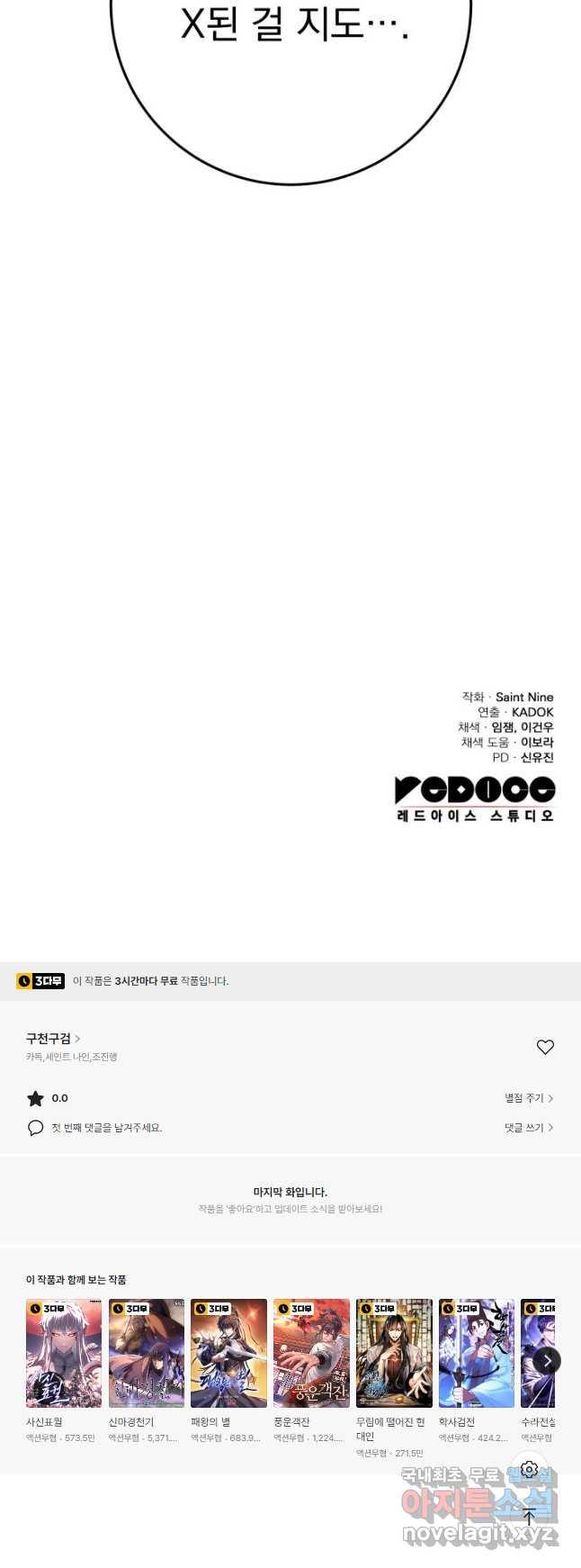Tap 댓글 쓰기 to write a comment
Viewport: 581px width, 1568px height.
point(528,1127)
